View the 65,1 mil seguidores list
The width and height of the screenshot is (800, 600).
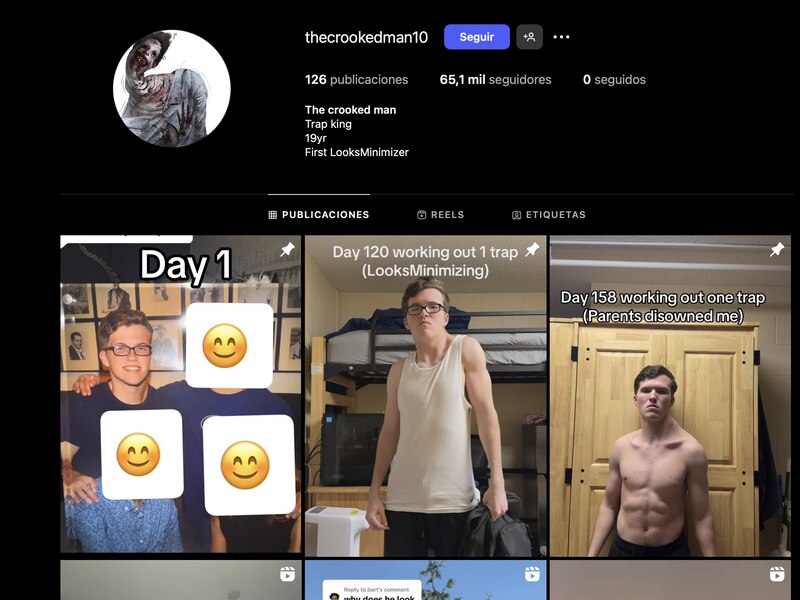pyautogui.click(x=495, y=80)
